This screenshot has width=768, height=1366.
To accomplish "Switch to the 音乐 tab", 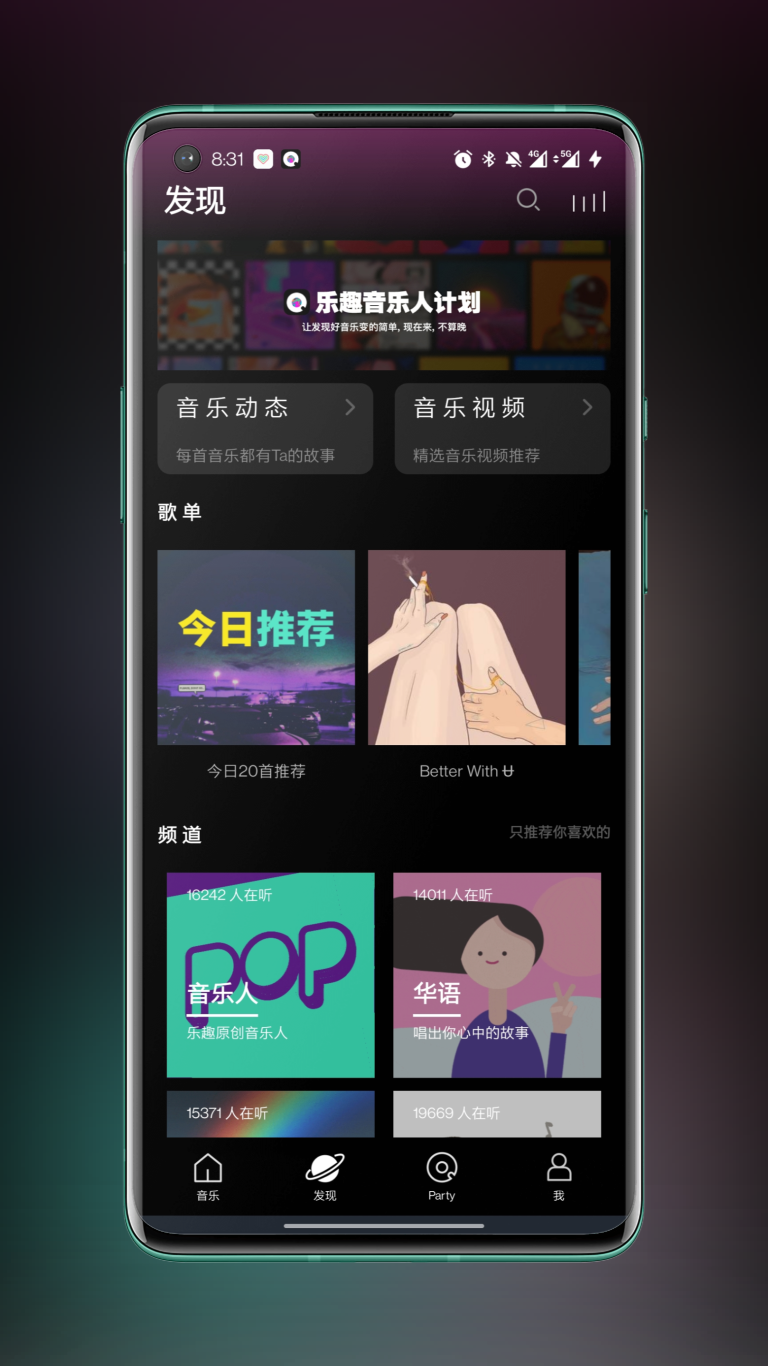I will click(208, 1177).
